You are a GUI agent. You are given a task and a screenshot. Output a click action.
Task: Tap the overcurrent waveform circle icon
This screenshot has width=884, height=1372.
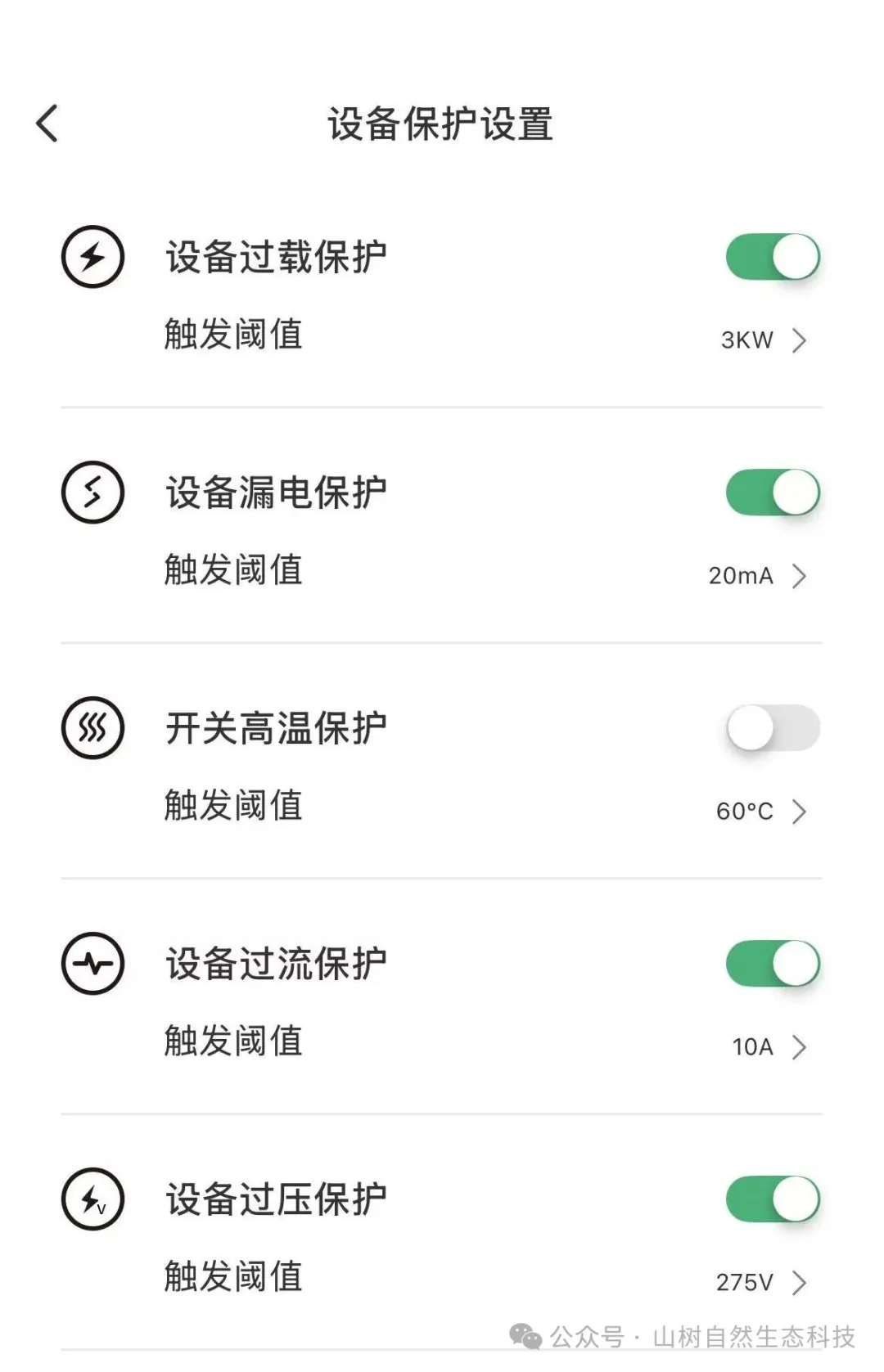point(92,963)
